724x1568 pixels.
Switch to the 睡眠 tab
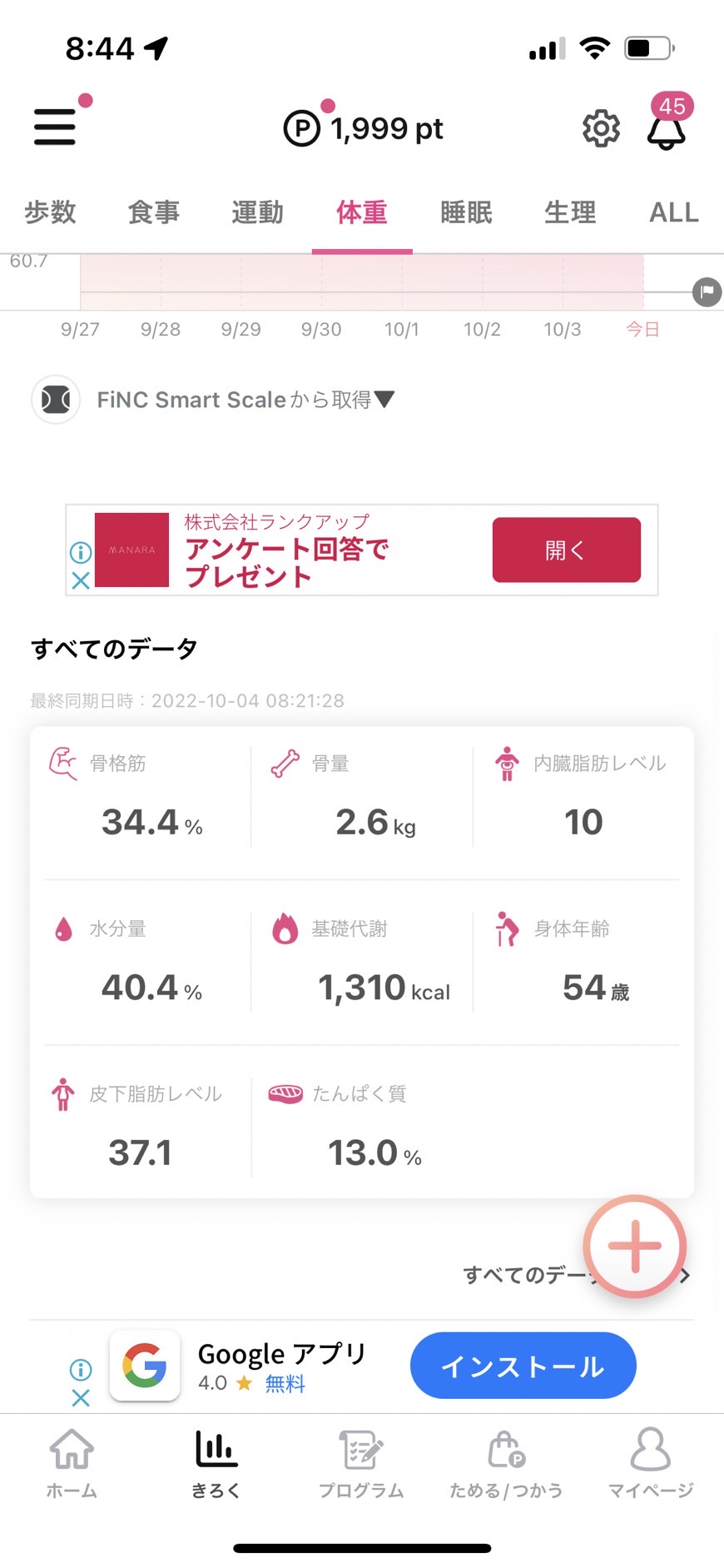[466, 212]
